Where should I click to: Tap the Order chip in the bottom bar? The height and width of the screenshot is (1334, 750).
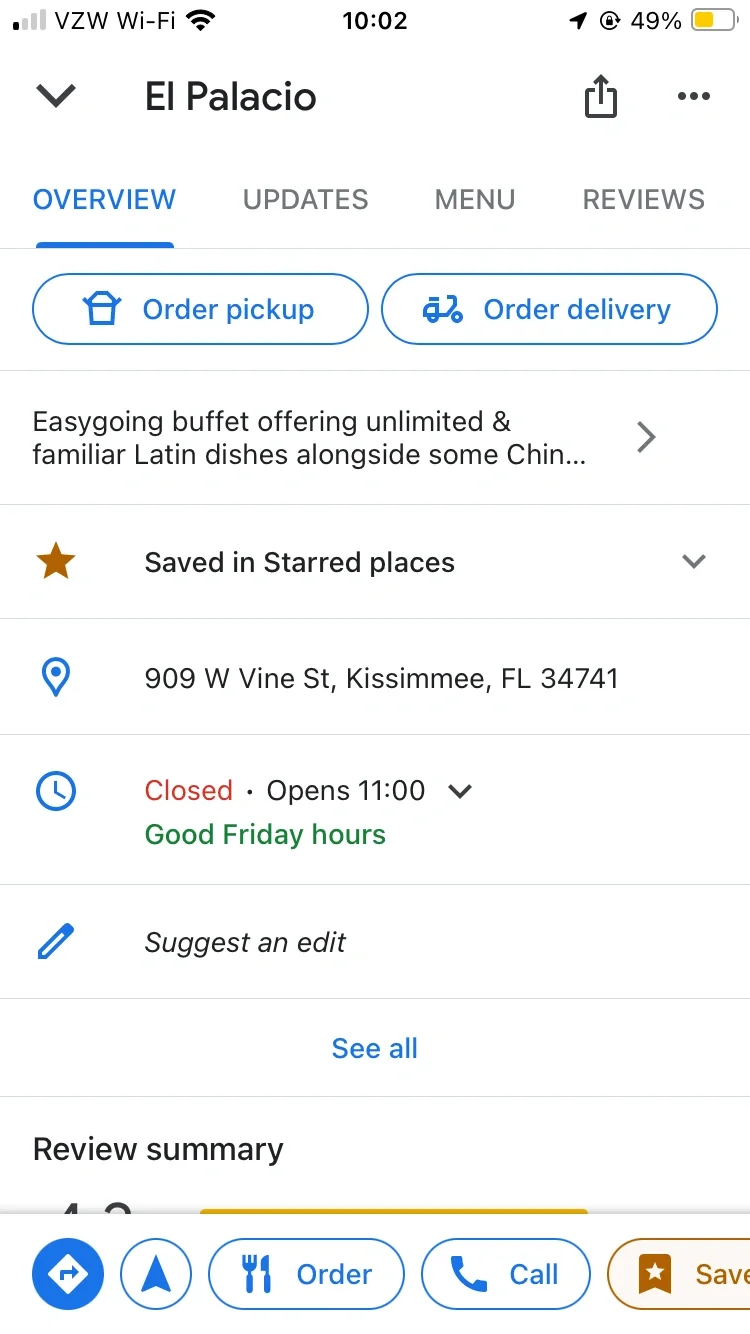pos(306,1274)
